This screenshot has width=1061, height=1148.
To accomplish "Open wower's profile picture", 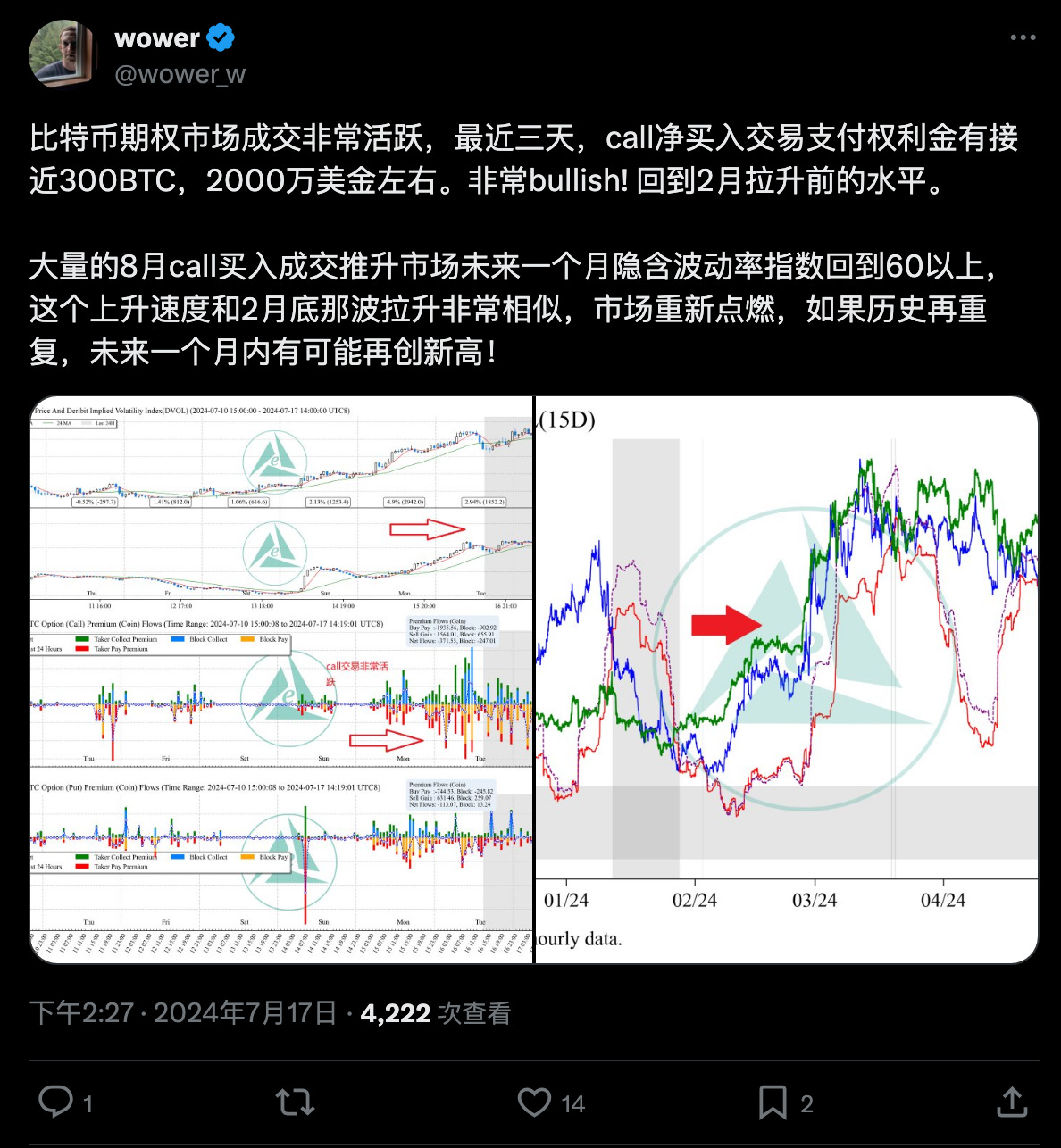I will click(x=61, y=54).
